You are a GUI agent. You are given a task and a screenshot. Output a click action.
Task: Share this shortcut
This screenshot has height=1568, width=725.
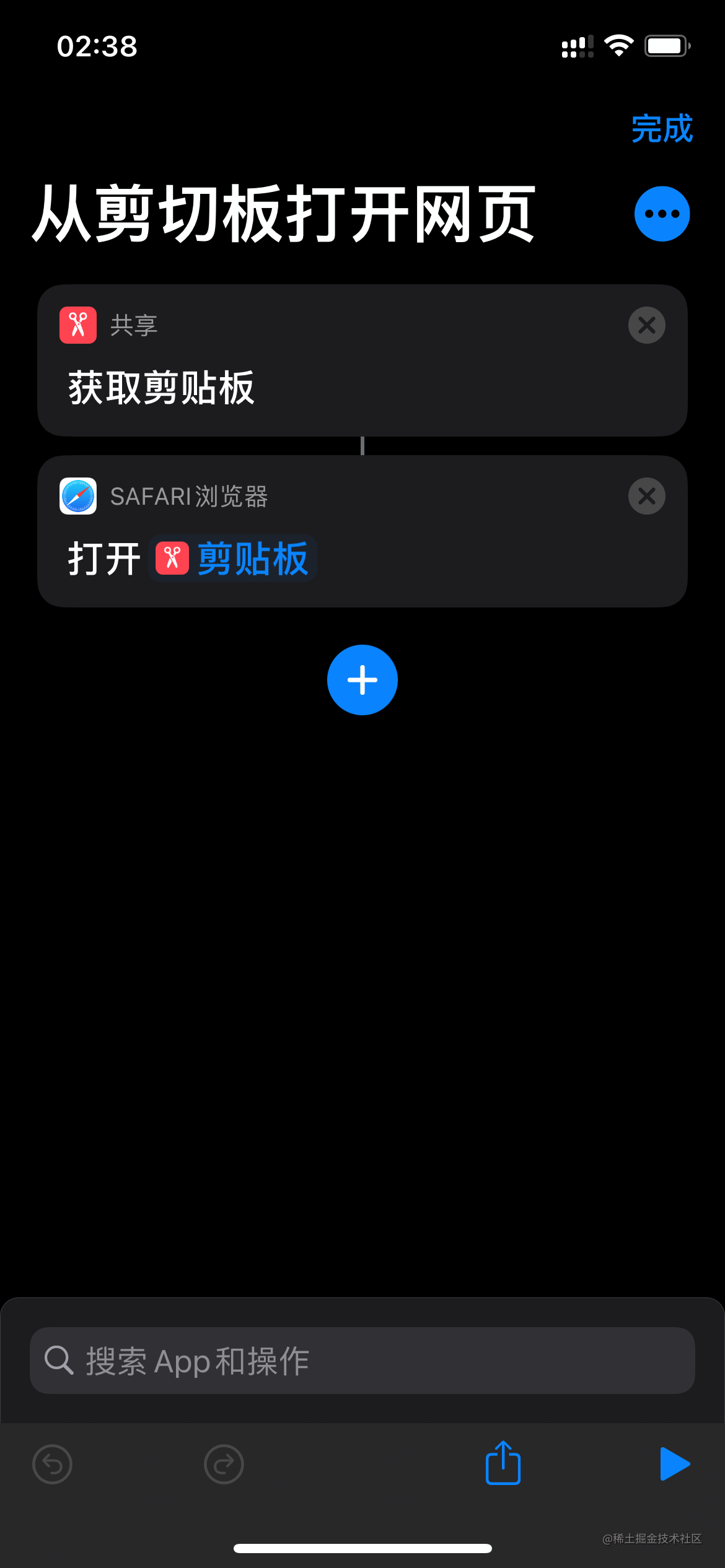click(503, 1463)
